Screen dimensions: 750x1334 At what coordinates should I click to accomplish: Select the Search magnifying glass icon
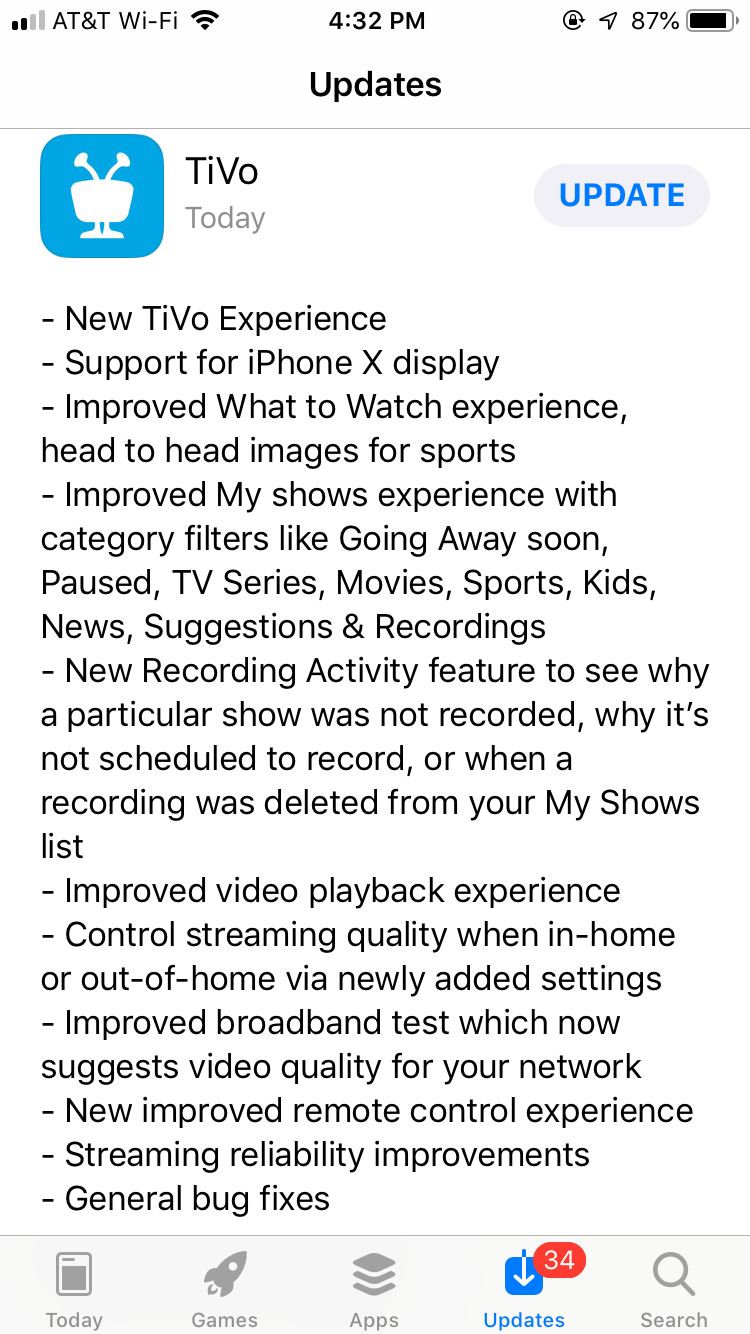(x=673, y=1272)
